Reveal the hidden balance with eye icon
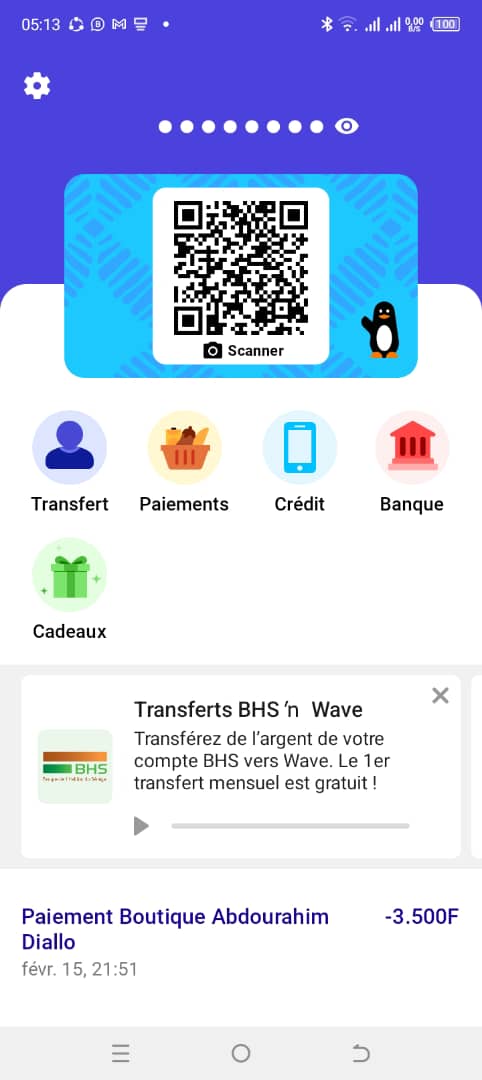 coord(346,126)
